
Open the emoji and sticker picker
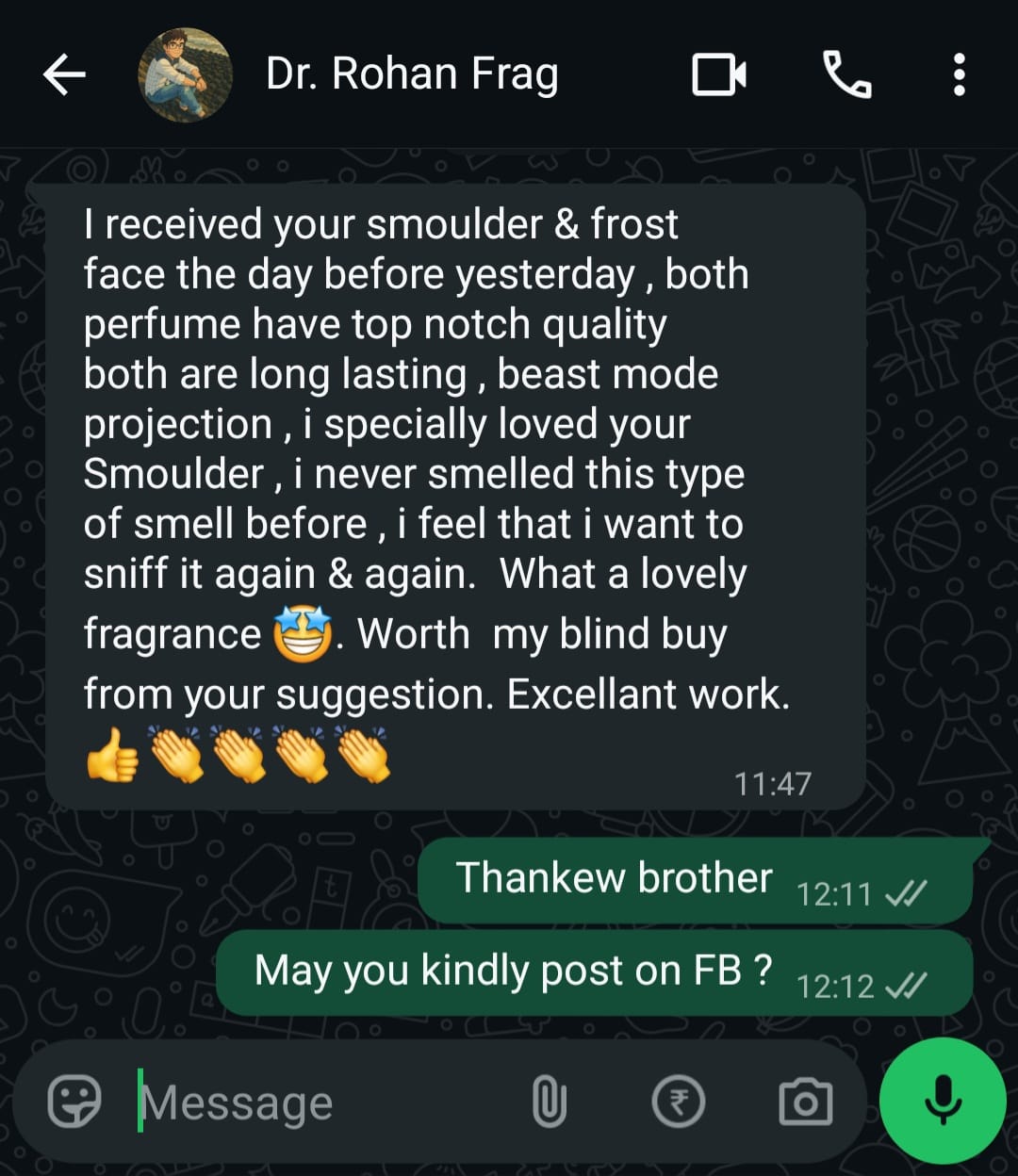pyautogui.click(x=74, y=1102)
